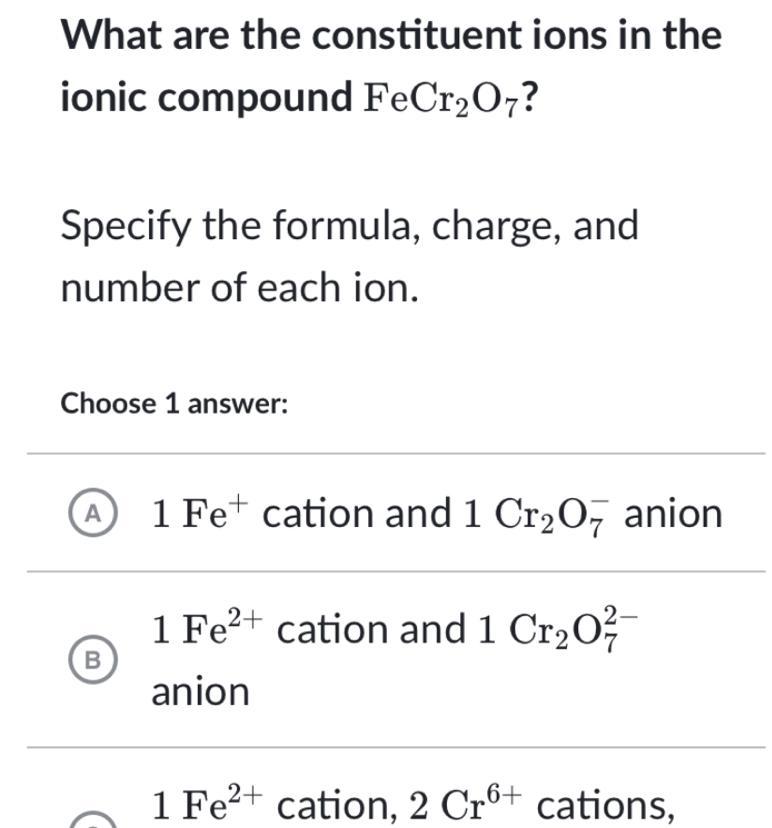Pick the answer with 2 Cr6+ cations
Image resolution: width=772 pixels, height=828 pixels.
(x=414, y=804)
